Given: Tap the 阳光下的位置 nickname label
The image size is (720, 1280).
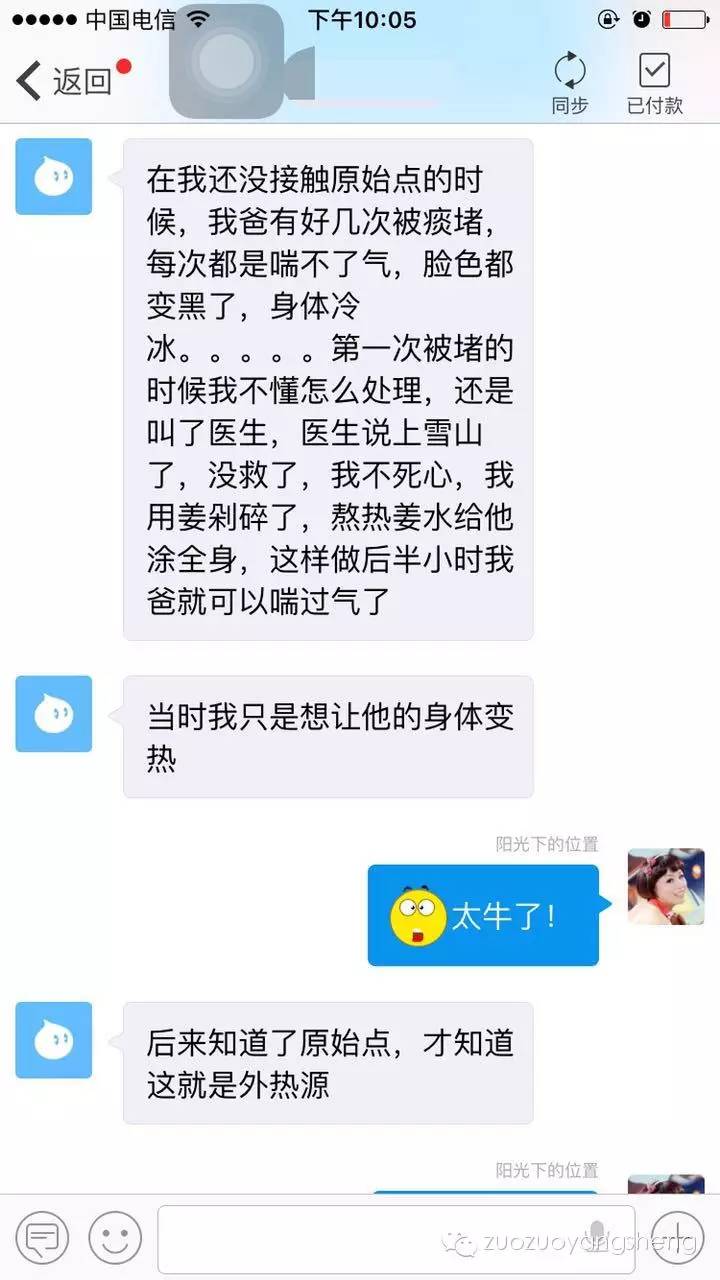Looking at the screenshot, I should [x=547, y=844].
